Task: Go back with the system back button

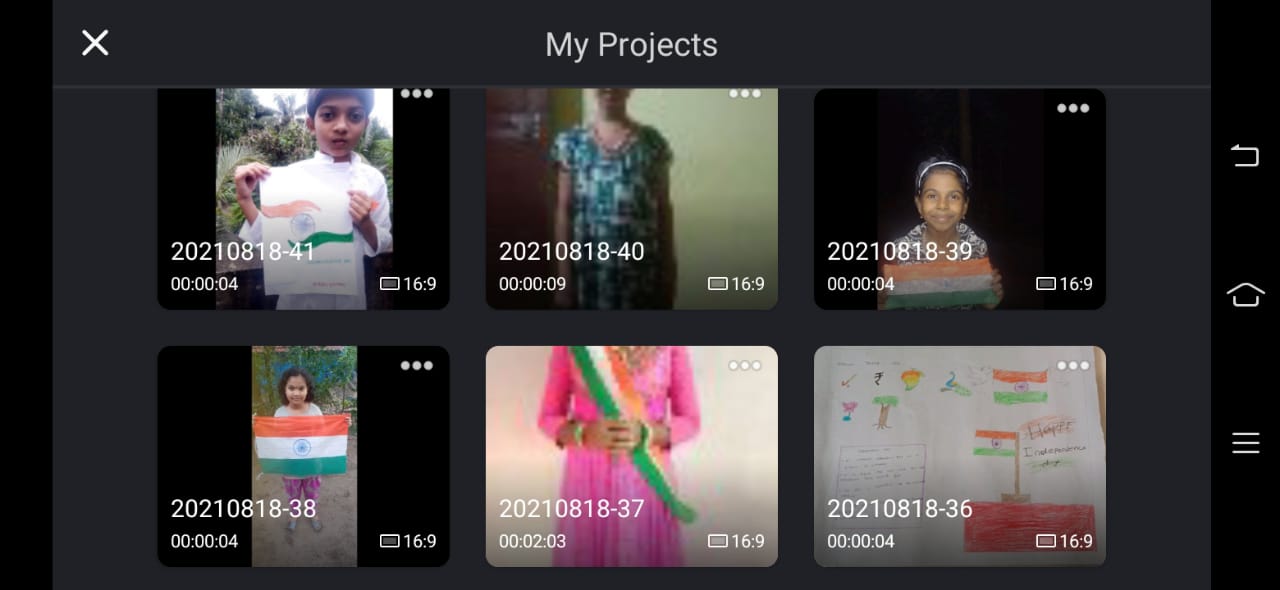Action: tap(1245, 155)
